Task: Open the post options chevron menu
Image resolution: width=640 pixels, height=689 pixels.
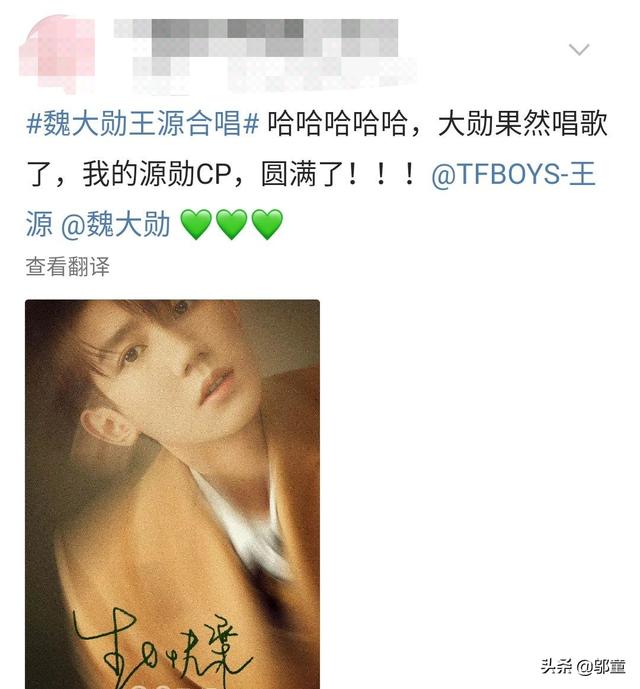Action: pyautogui.click(x=578, y=49)
